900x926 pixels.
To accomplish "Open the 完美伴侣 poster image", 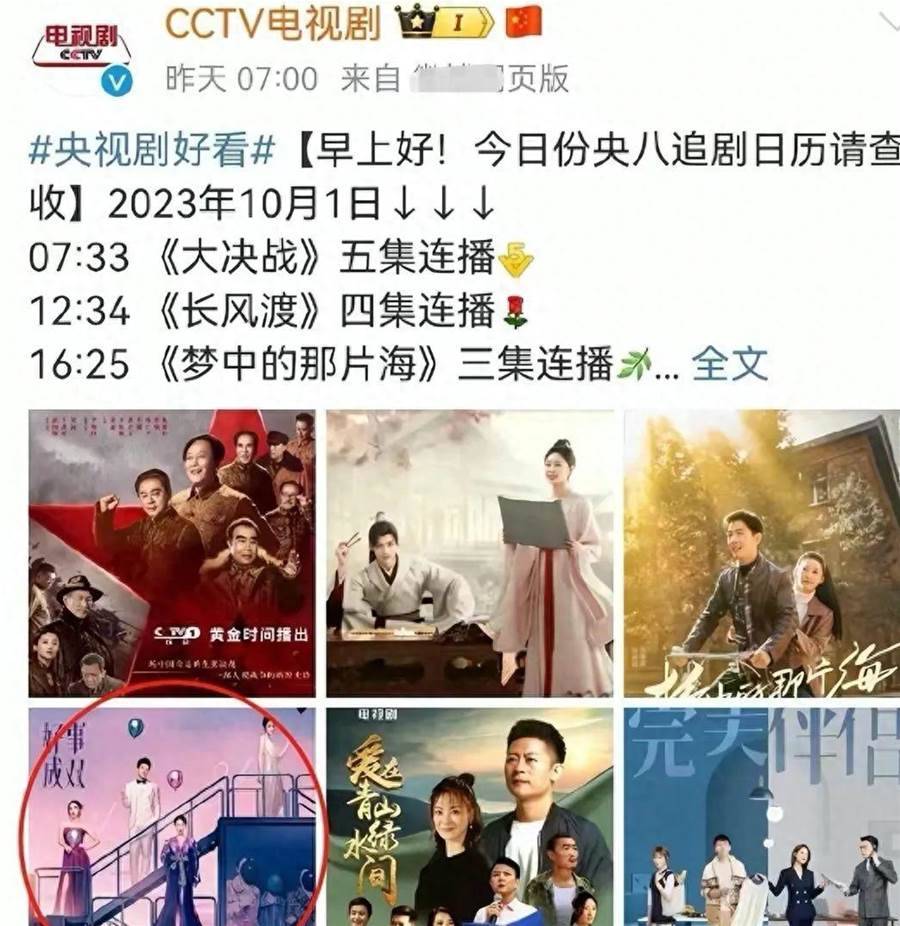I will [x=762, y=815].
